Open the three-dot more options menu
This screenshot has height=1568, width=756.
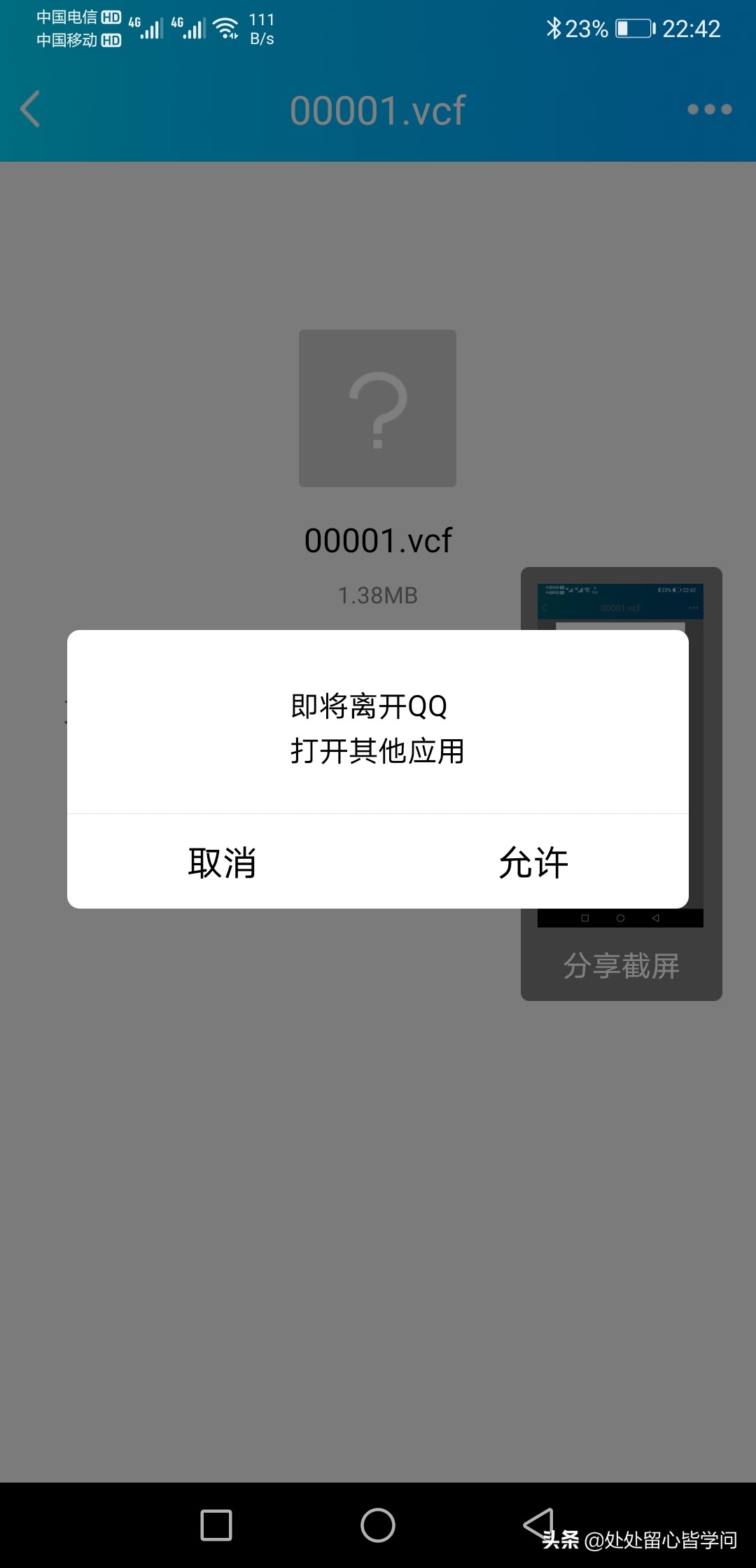click(x=708, y=110)
